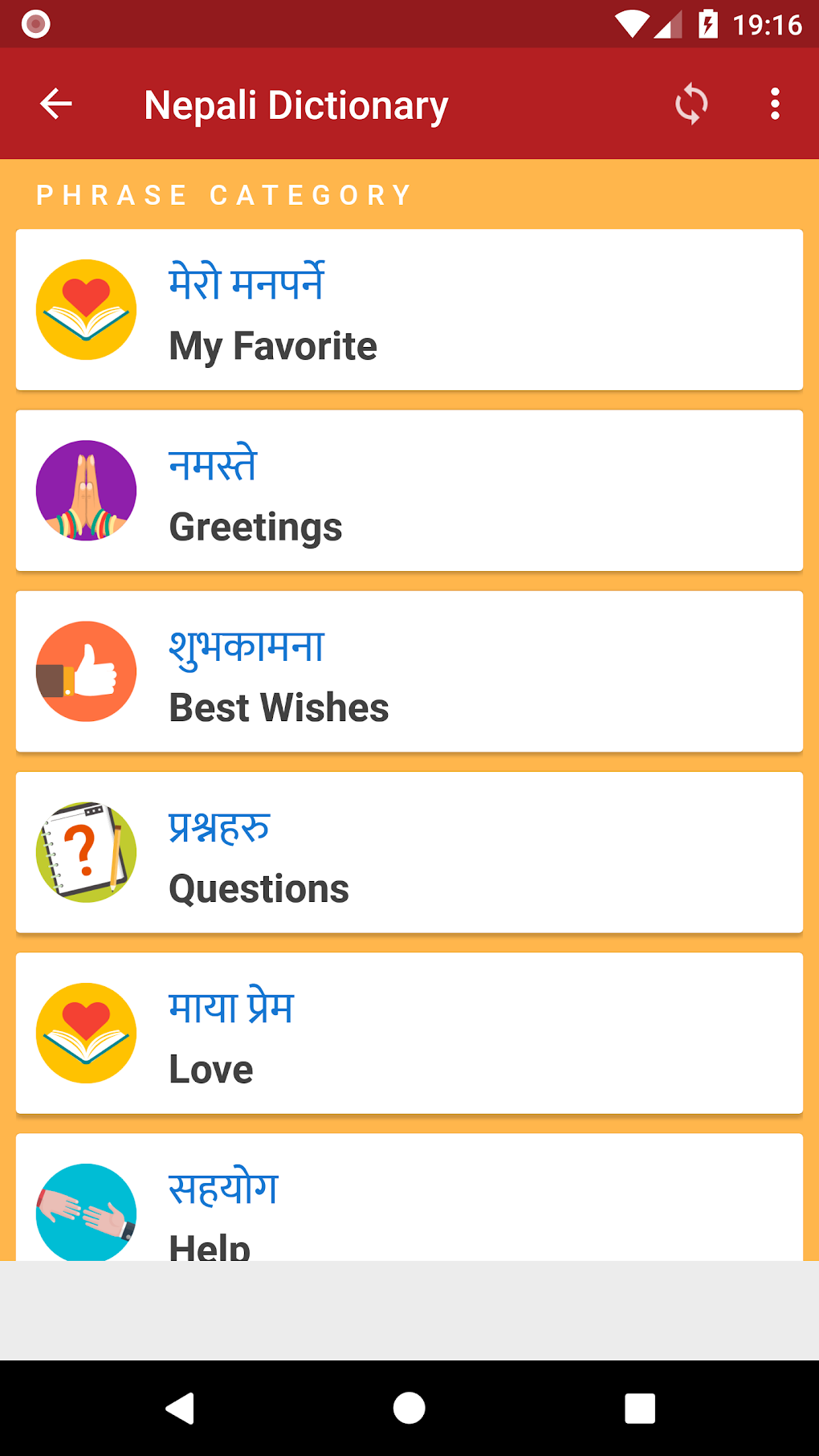
Task: Open the recent apps overview
Action: tap(640, 1408)
